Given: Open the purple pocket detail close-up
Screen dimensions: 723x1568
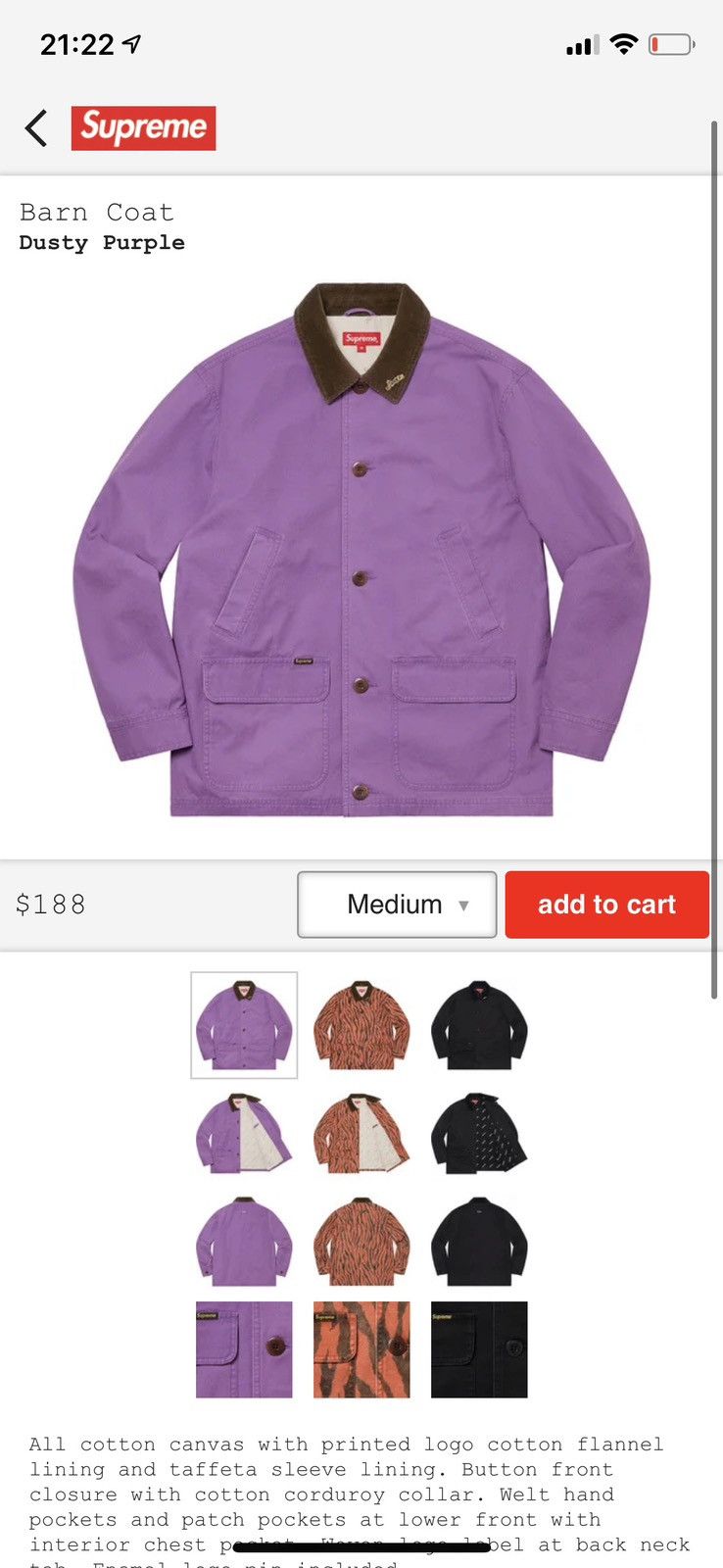Looking at the screenshot, I should [x=244, y=1349].
